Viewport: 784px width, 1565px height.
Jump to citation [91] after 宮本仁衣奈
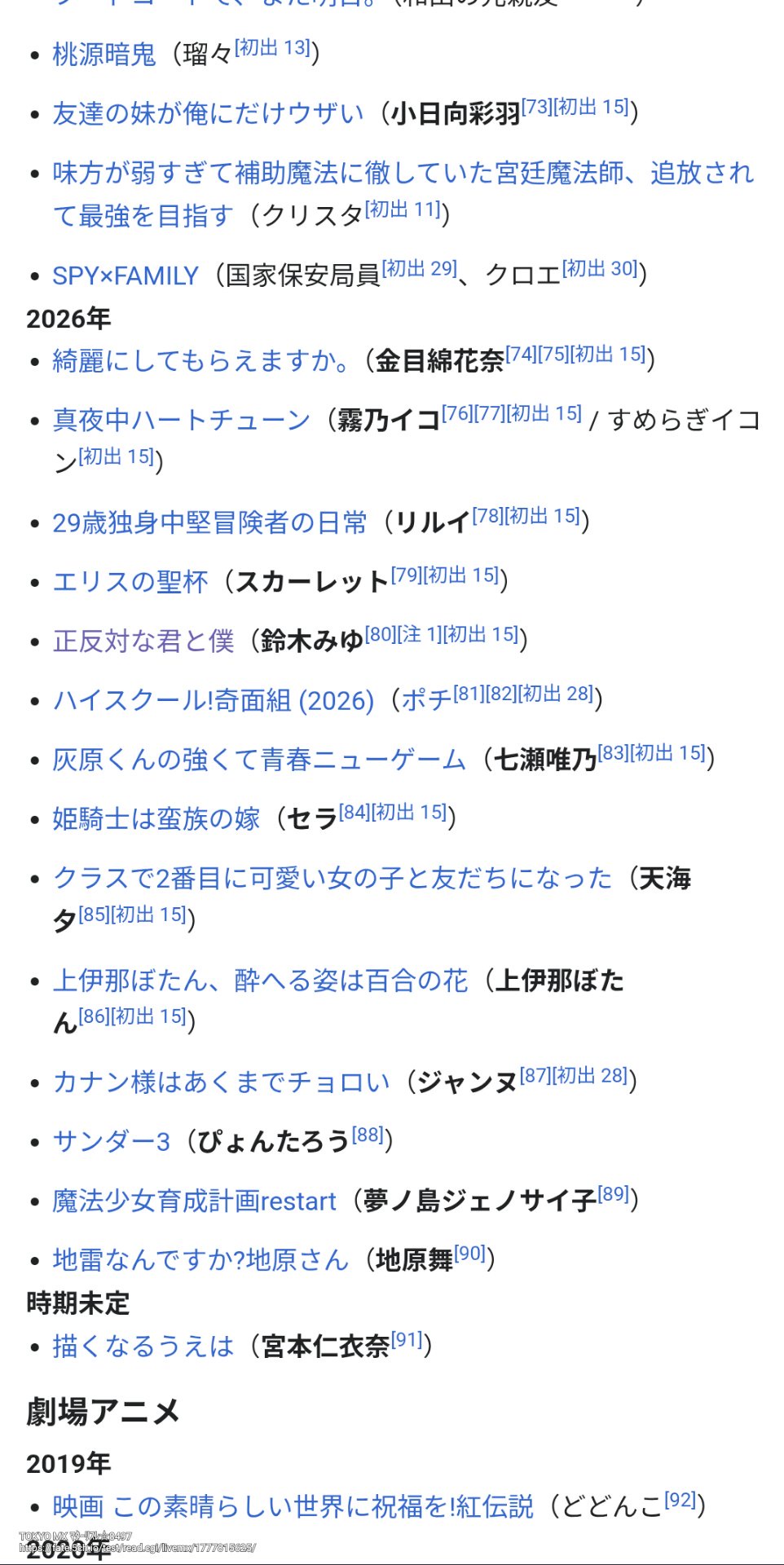[407, 1339]
